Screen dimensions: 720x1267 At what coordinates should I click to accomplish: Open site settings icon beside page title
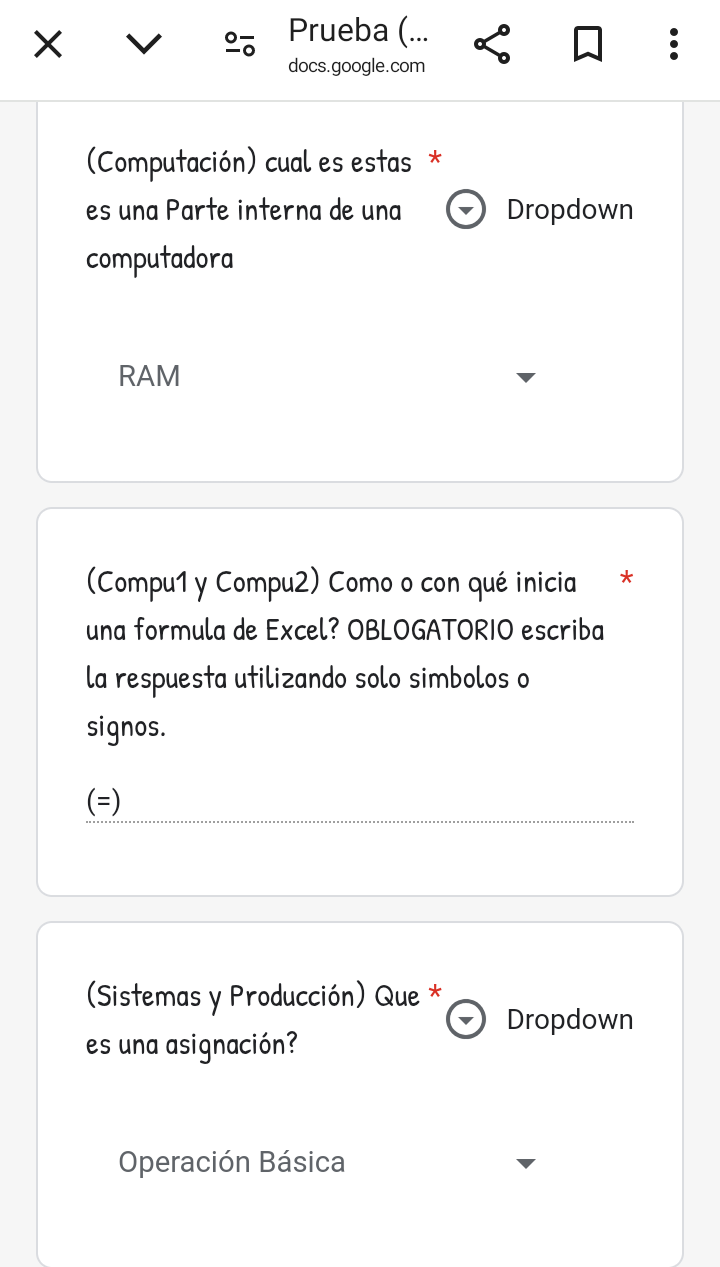tap(239, 44)
